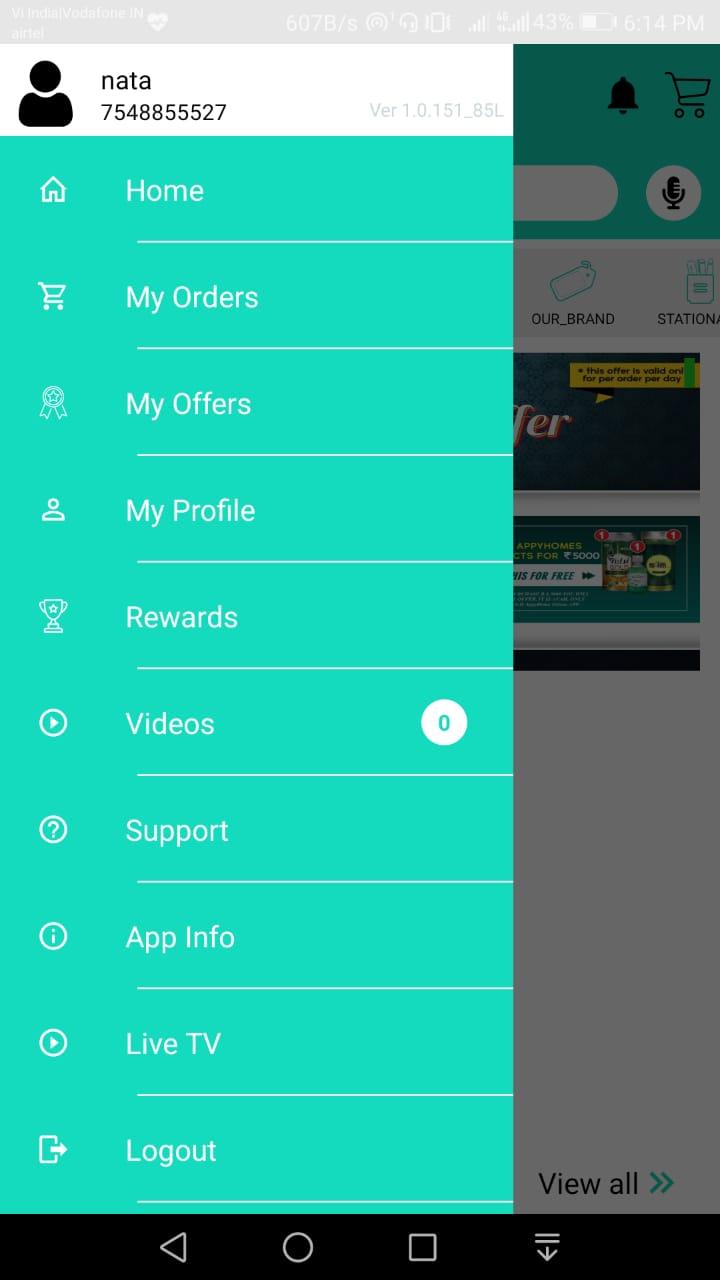The width and height of the screenshot is (720, 1280).
Task: Tap View all link
Action: (x=605, y=1184)
